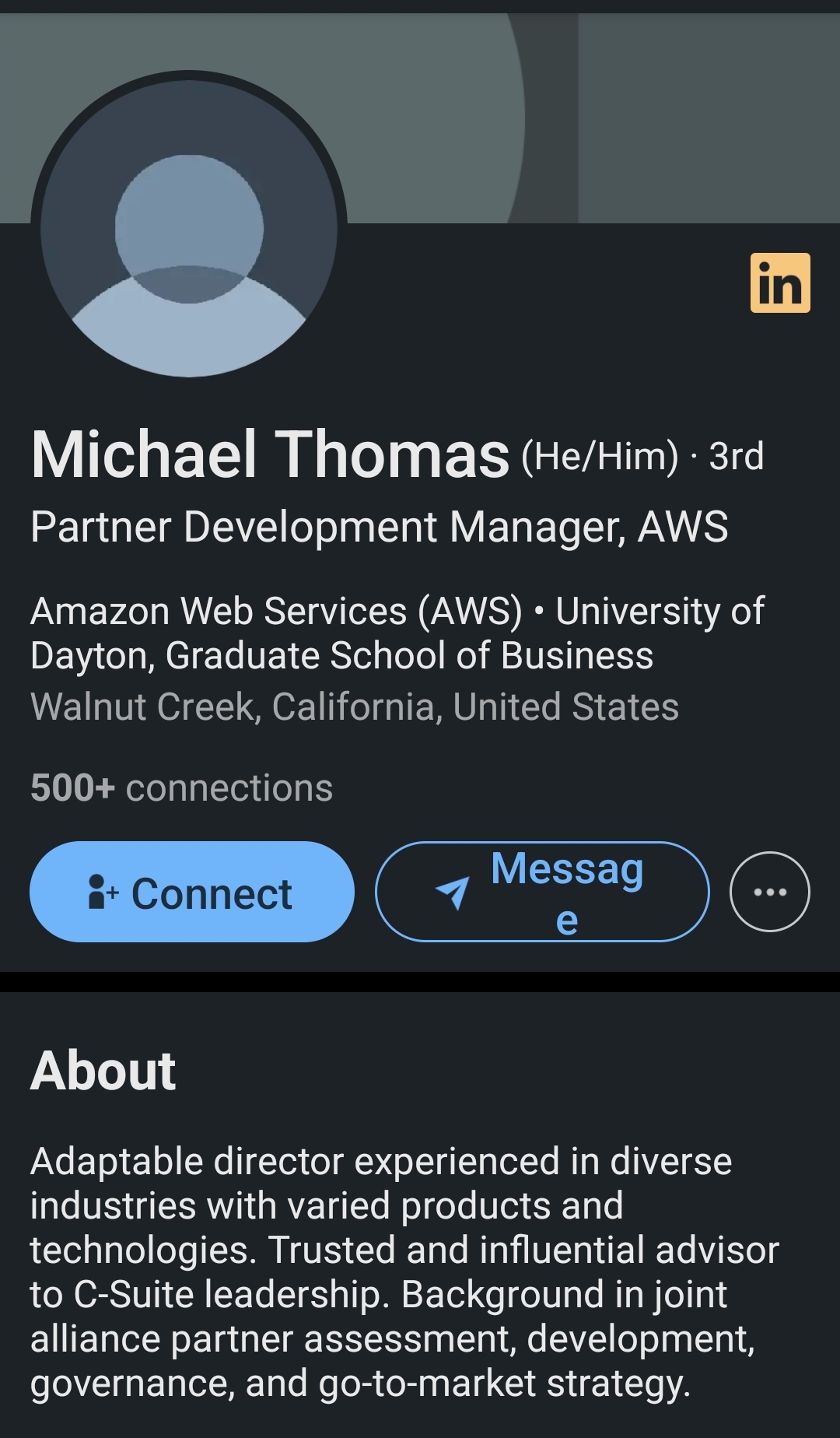Send a message to Michael Thomas
The height and width of the screenshot is (1438, 840).
pyautogui.click(x=542, y=892)
